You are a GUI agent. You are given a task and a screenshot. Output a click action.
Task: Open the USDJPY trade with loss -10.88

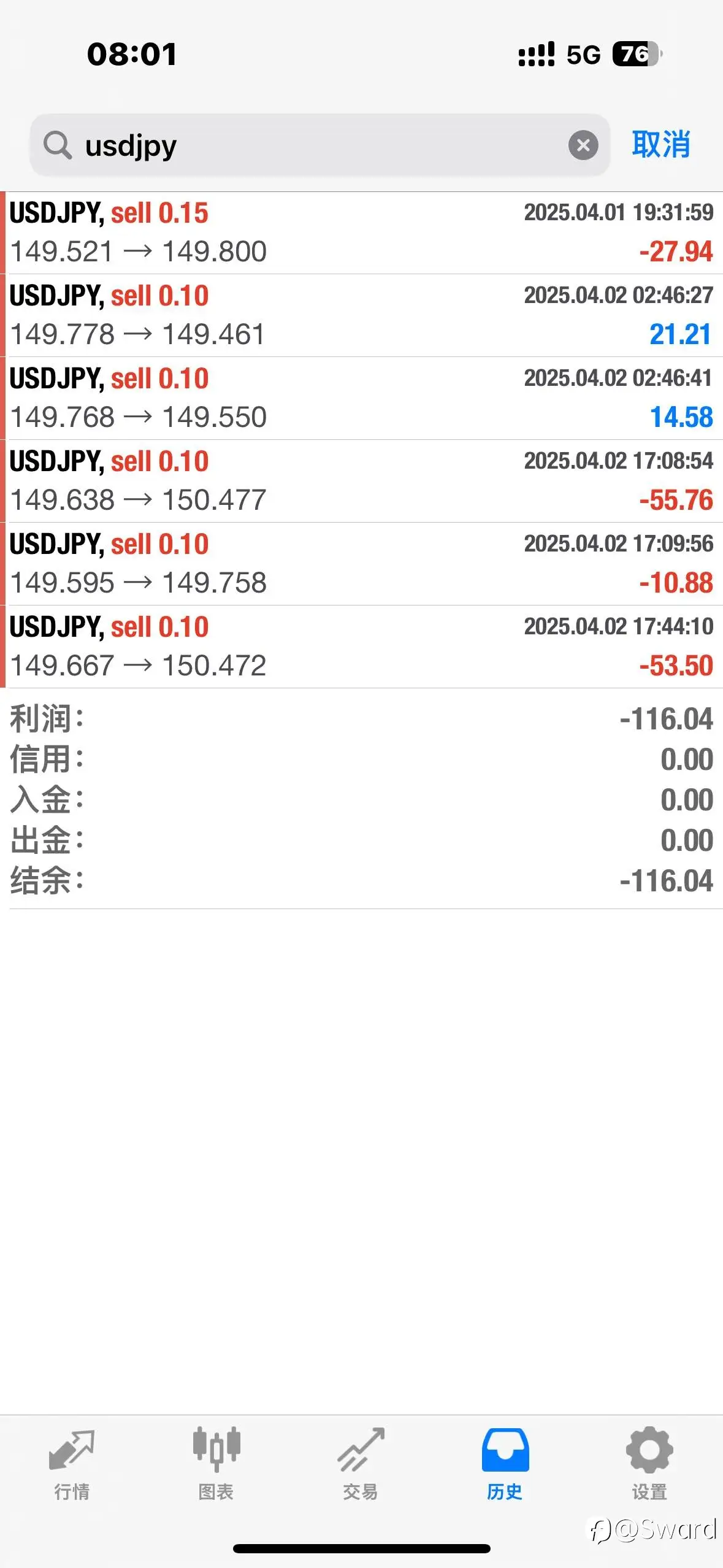pos(361,564)
